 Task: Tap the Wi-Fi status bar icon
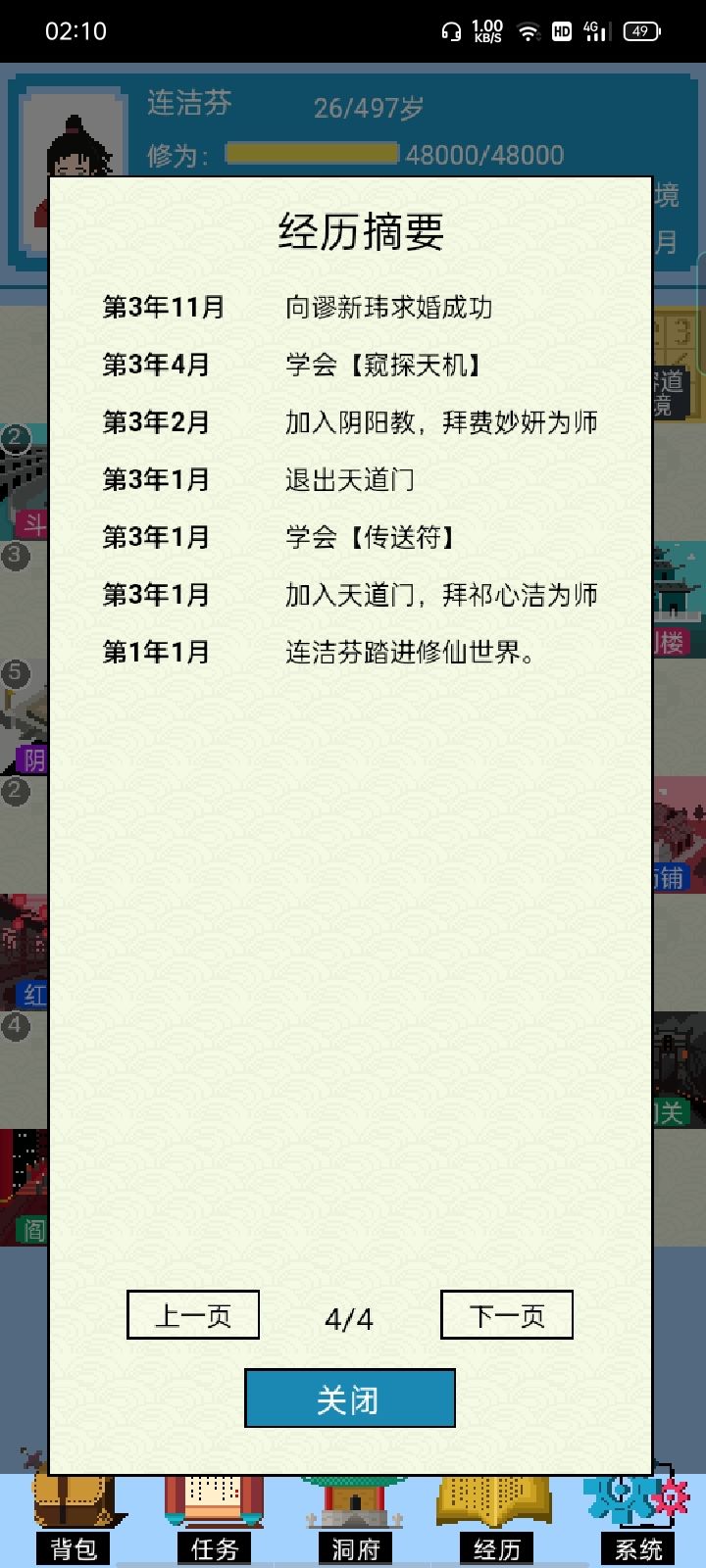point(527,30)
